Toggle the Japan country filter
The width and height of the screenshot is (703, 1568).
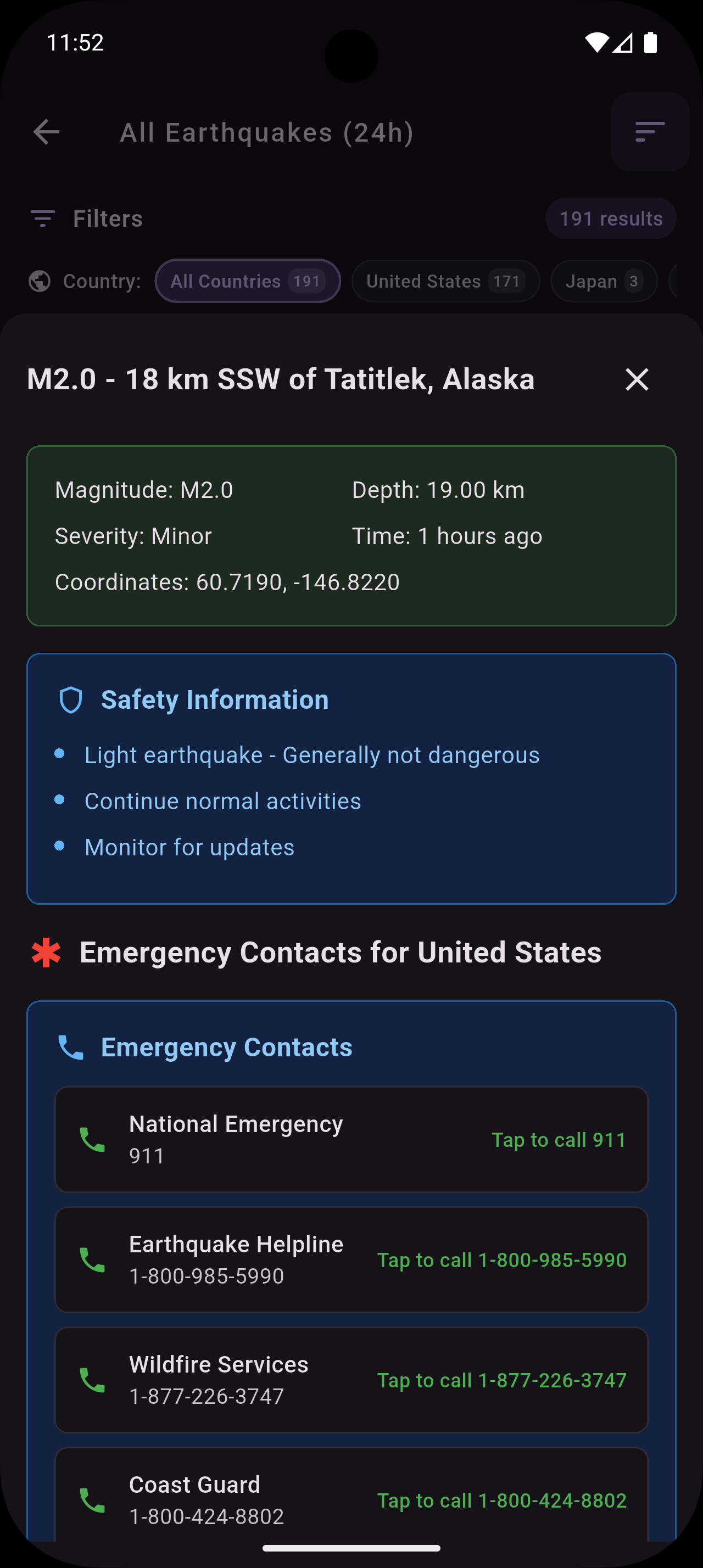[602, 281]
